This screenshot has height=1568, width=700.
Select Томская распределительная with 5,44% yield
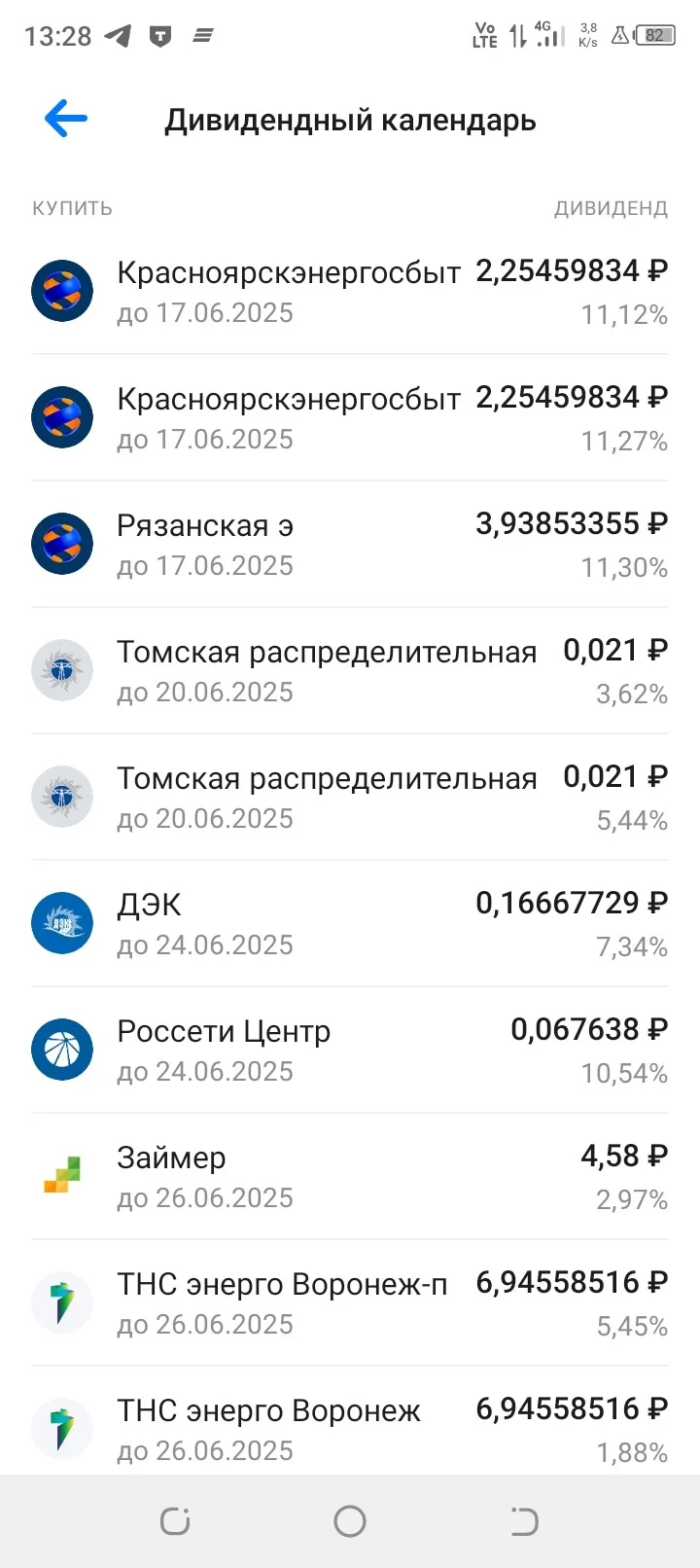[350, 797]
